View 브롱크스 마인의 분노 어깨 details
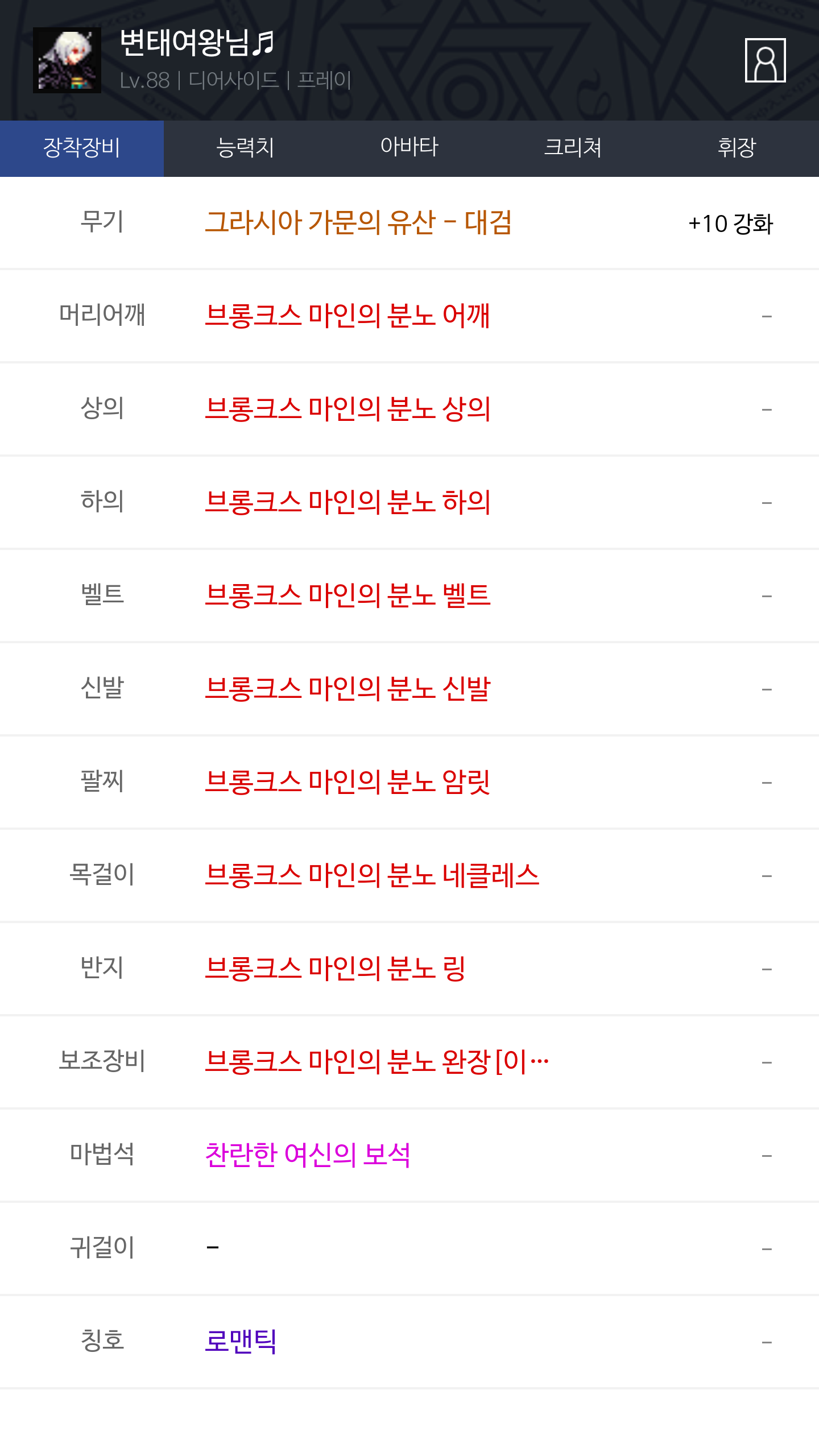819x1456 pixels. tap(409, 316)
